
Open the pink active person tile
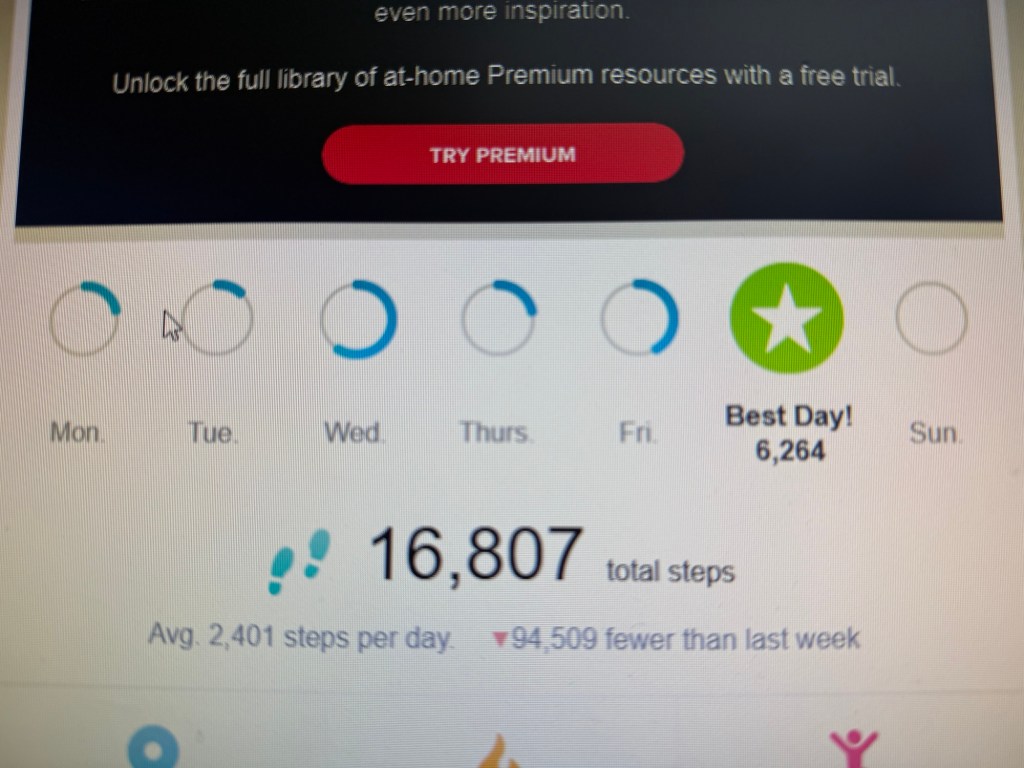click(x=852, y=748)
